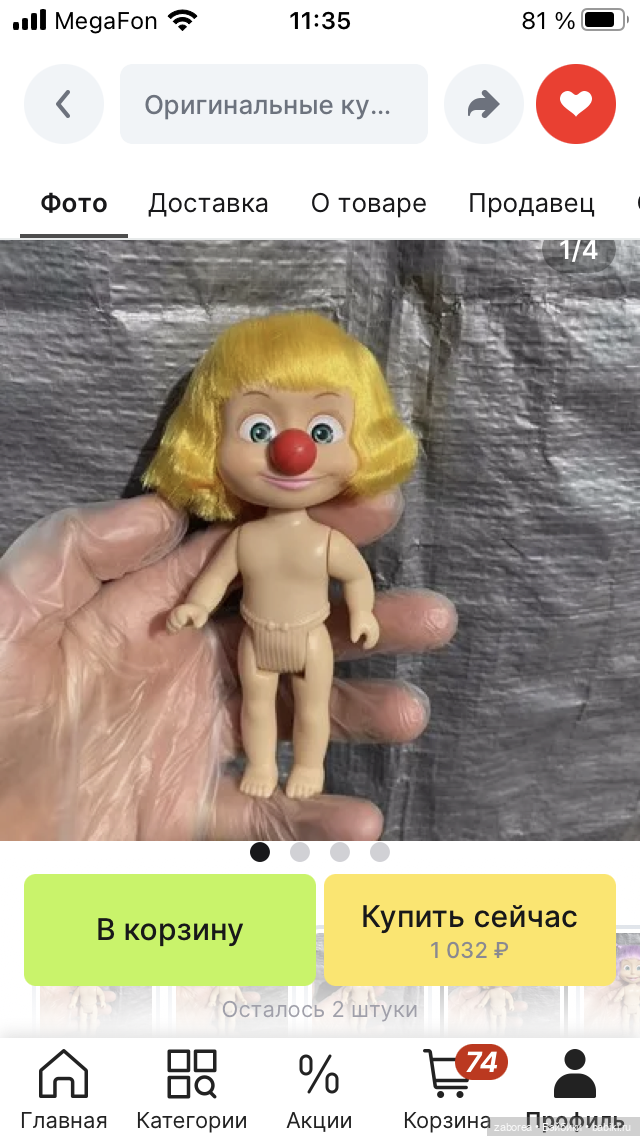Select the second photo page dot
The image size is (640, 1136).
click(300, 852)
